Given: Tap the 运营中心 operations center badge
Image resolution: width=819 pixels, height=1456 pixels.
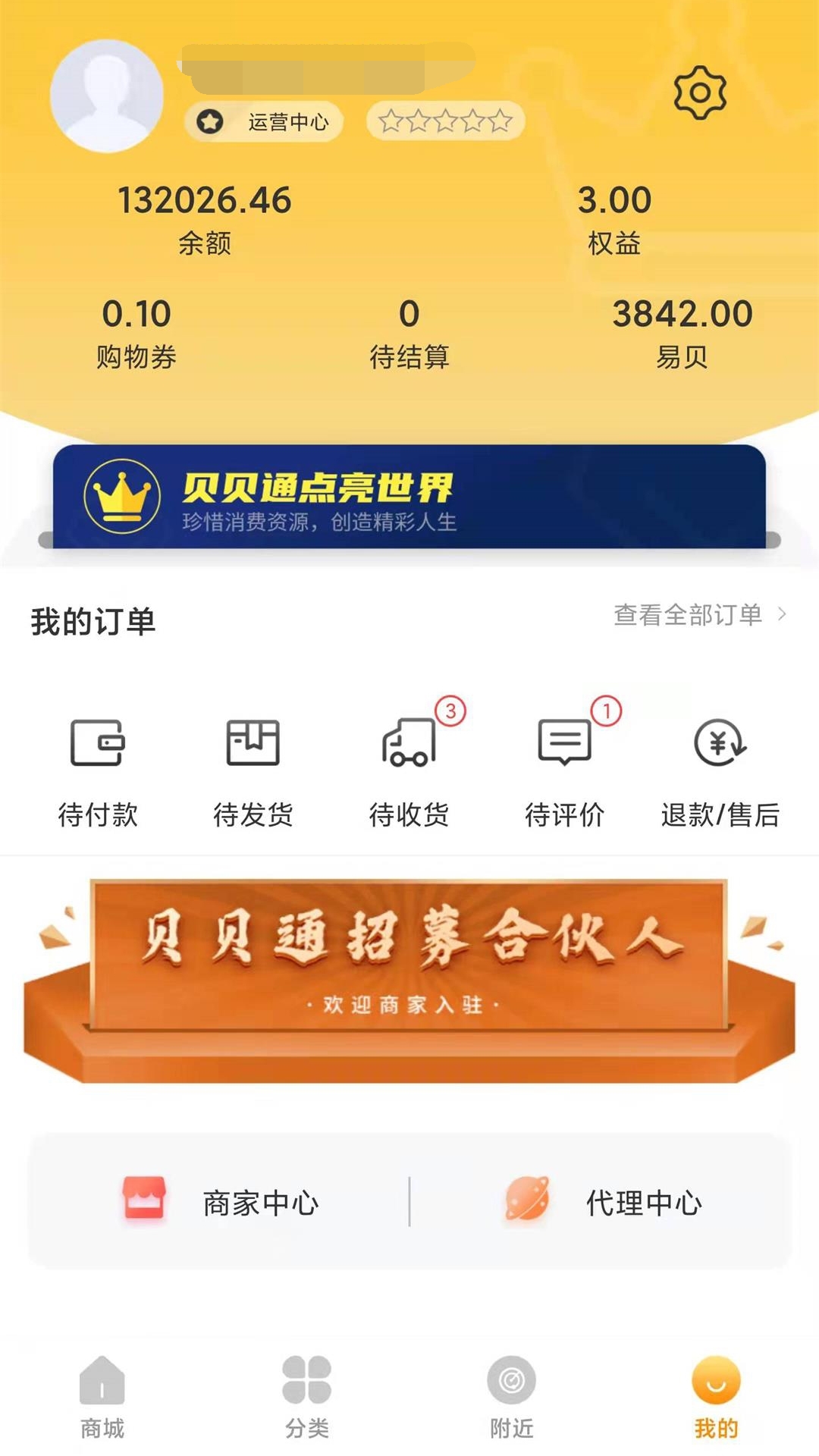Looking at the screenshot, I should [262, 121].
